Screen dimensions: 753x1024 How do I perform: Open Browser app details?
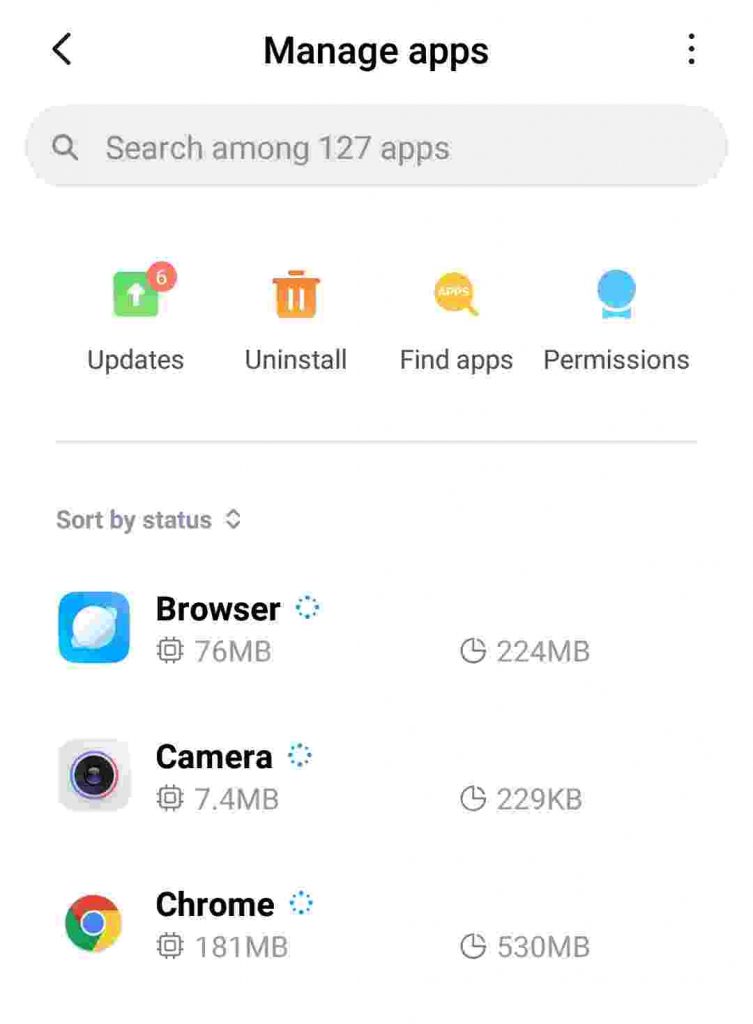(376, 628)
